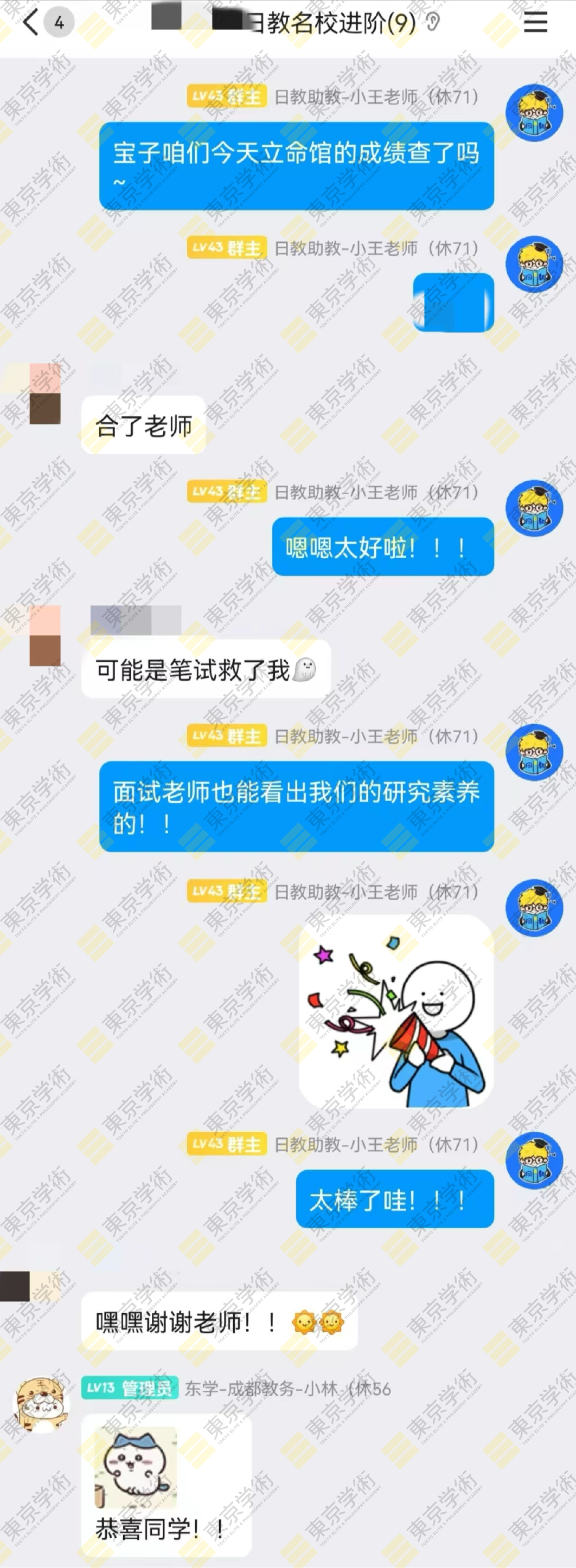The image size is (576, 1568).
Task: Tap 小王老师's avatar beside 太棒了哇 message
Action: (534, 1160)
